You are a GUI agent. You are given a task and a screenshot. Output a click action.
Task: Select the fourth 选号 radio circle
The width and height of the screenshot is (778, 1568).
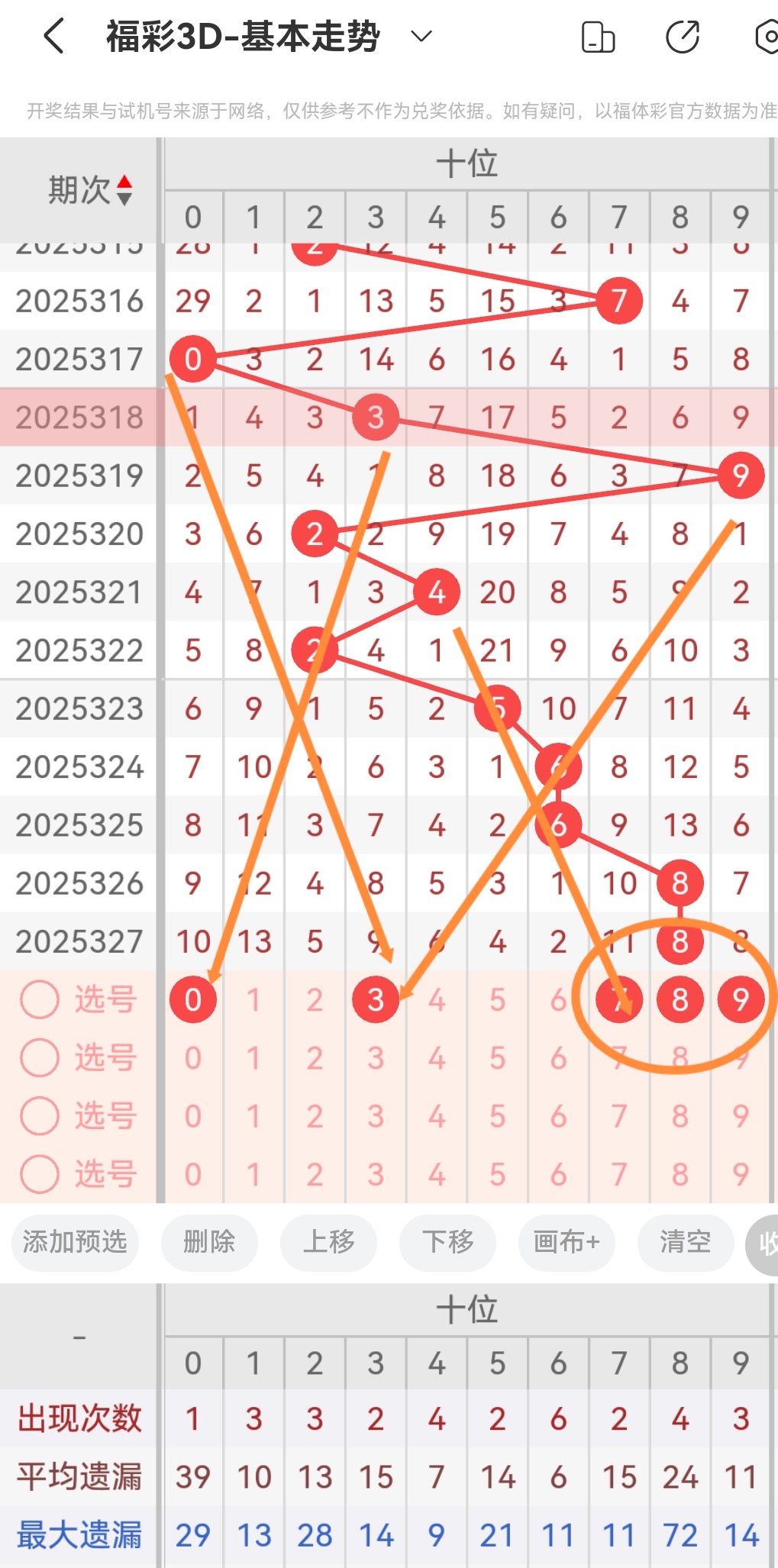(x=39, y=1175)
